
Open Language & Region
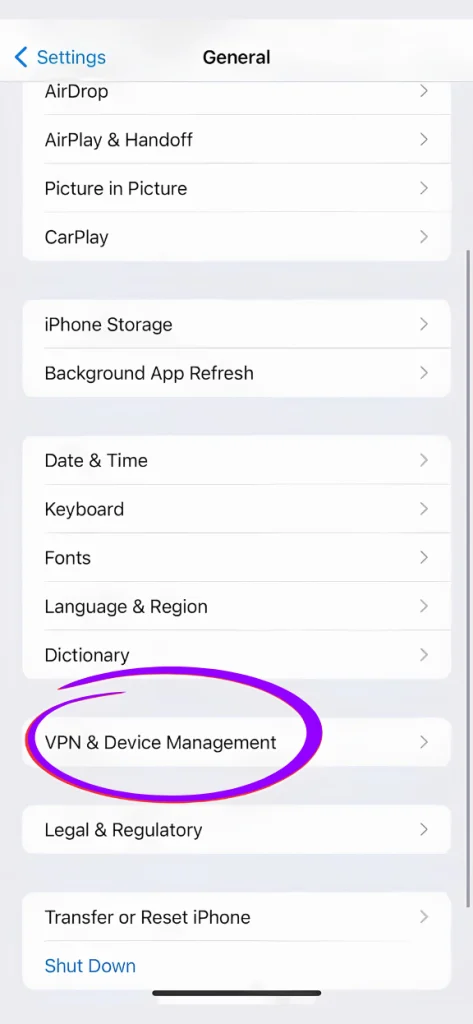click(x=236, y=606)
